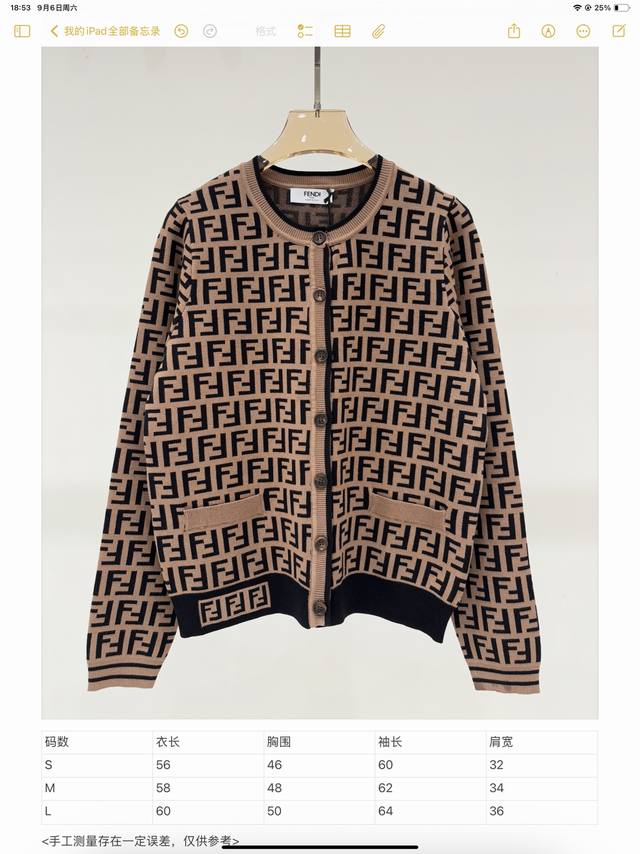This screenshot has height=854, width=640.
Task: Go back to 我的iPad全部备忘录
Action: [105, 31]
